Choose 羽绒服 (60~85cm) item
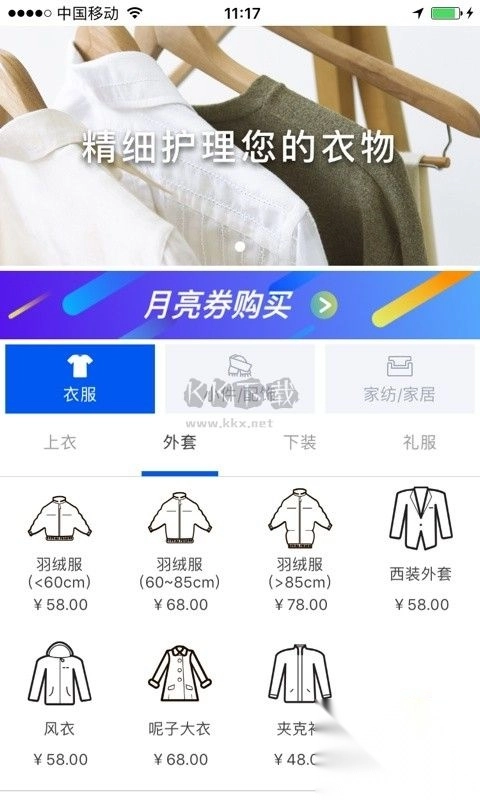This screenshot has width=480, height=800. pos(180,550)
